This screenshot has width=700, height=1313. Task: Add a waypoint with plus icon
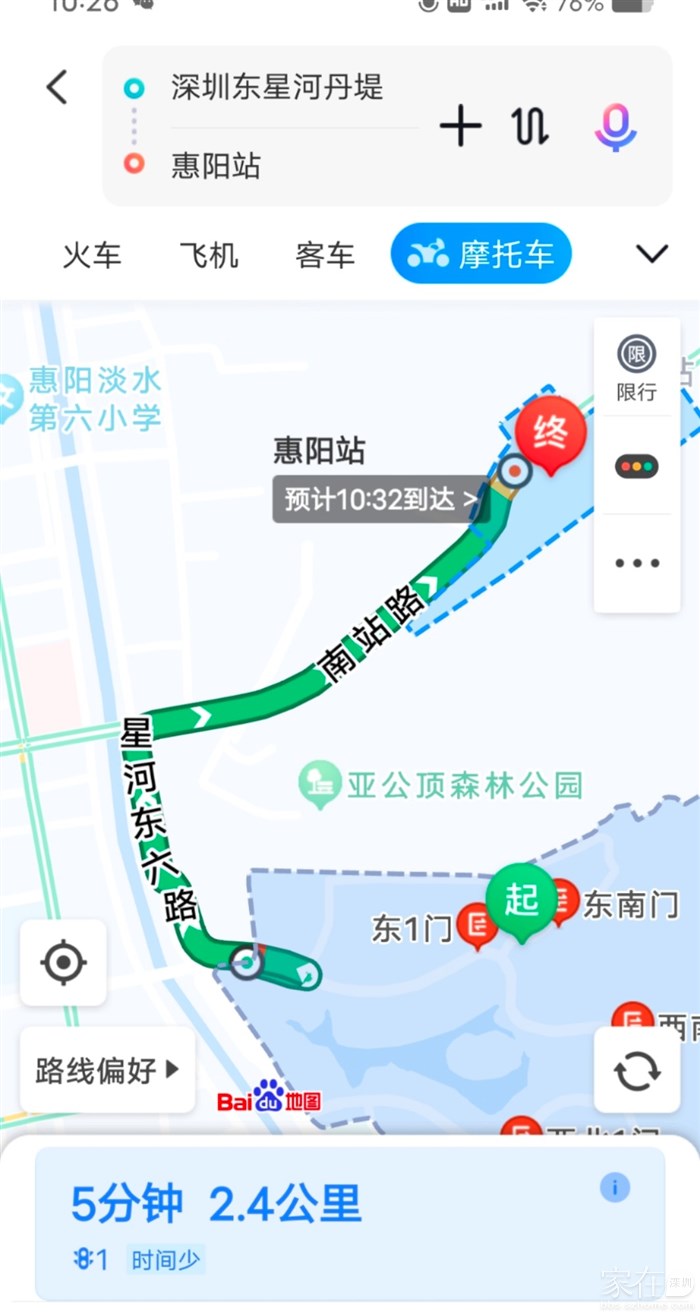coord(460,127)
